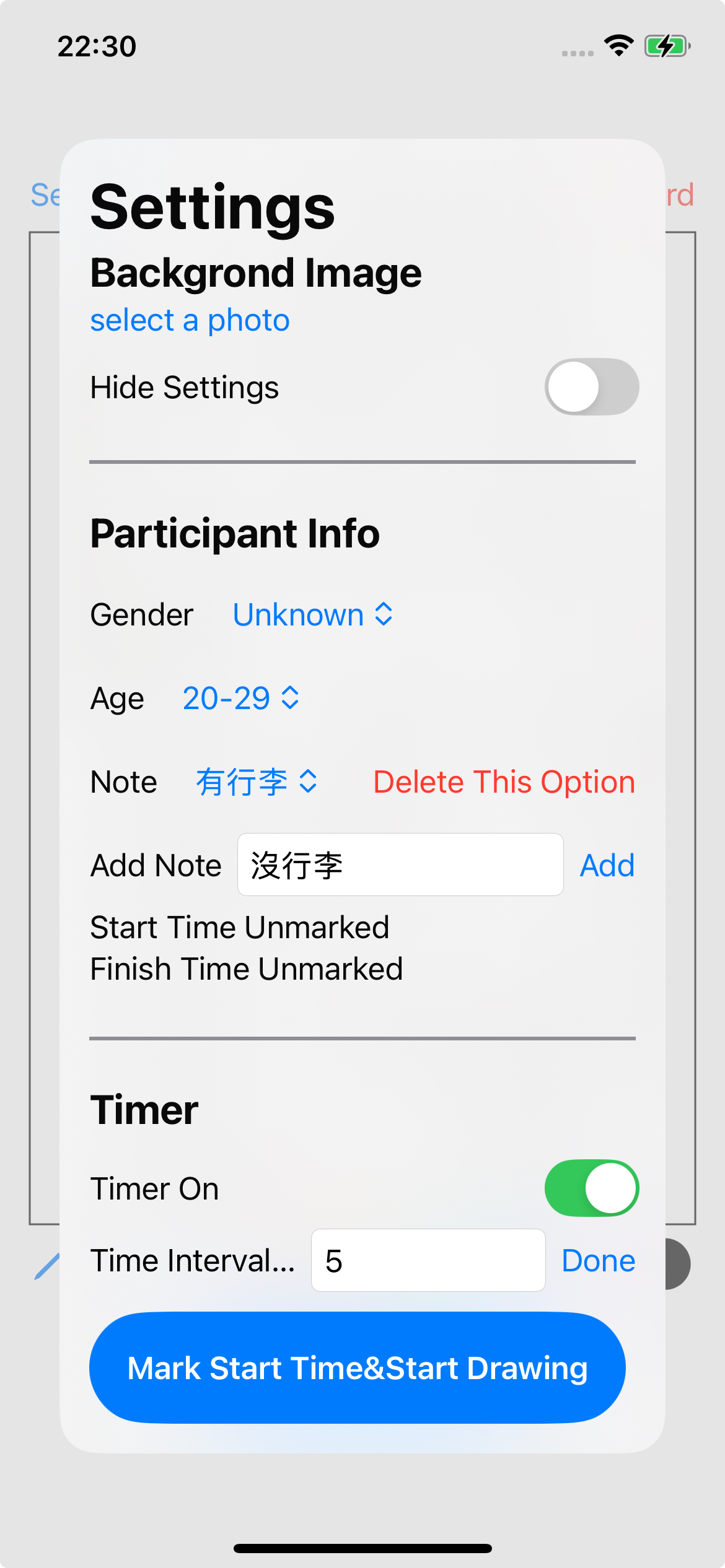725x1568 pixels.
Task: Expand the Note option picker
Action: click(257, 782)
